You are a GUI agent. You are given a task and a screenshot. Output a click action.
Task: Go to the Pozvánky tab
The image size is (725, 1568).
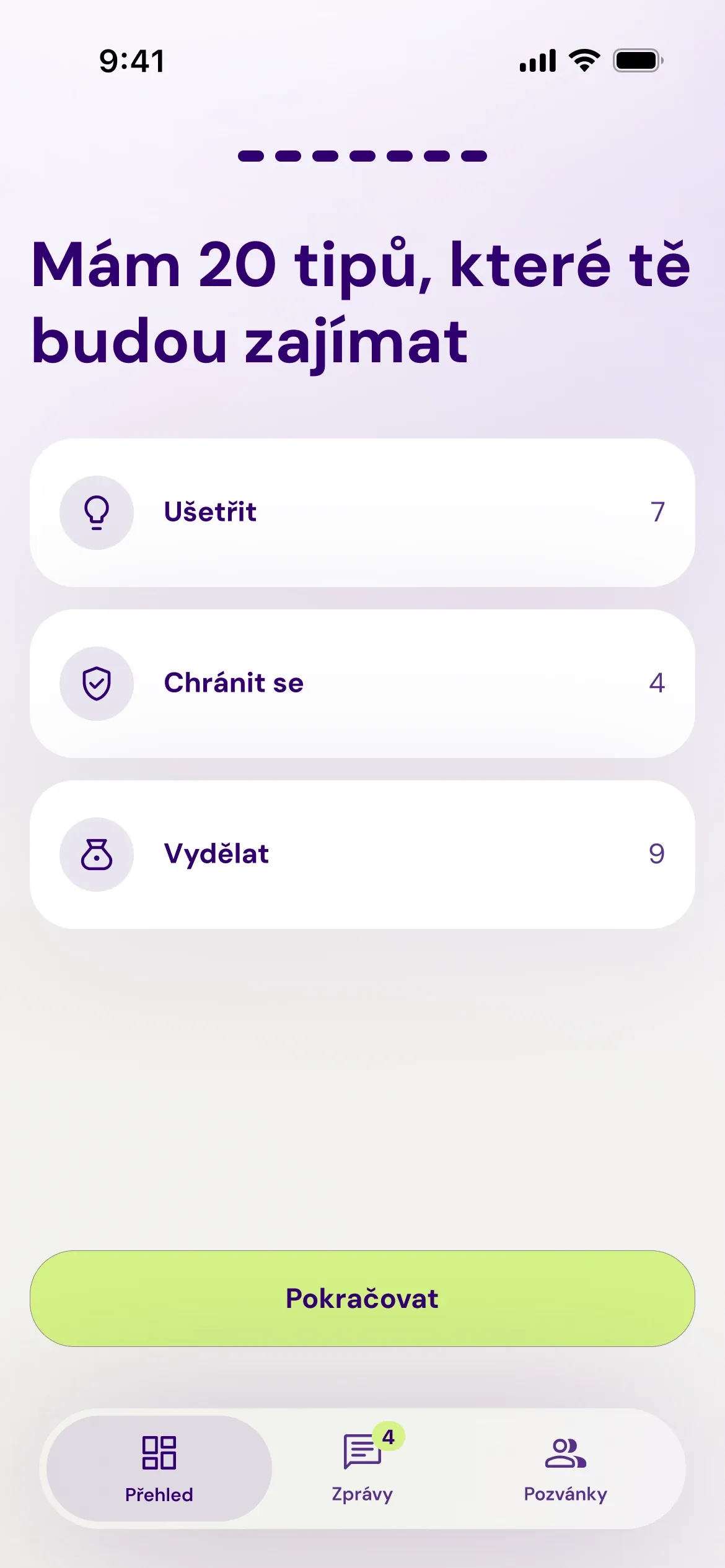(x=565, y=1468)
